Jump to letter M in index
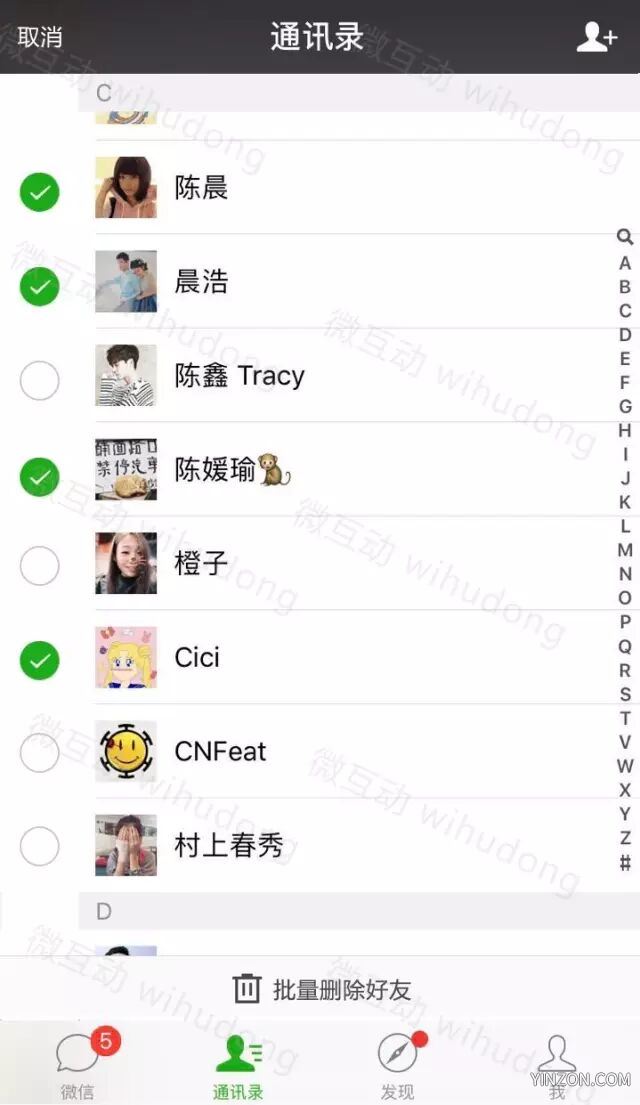The height and width of the screenshot is (1105, 640). coord(624,550)
